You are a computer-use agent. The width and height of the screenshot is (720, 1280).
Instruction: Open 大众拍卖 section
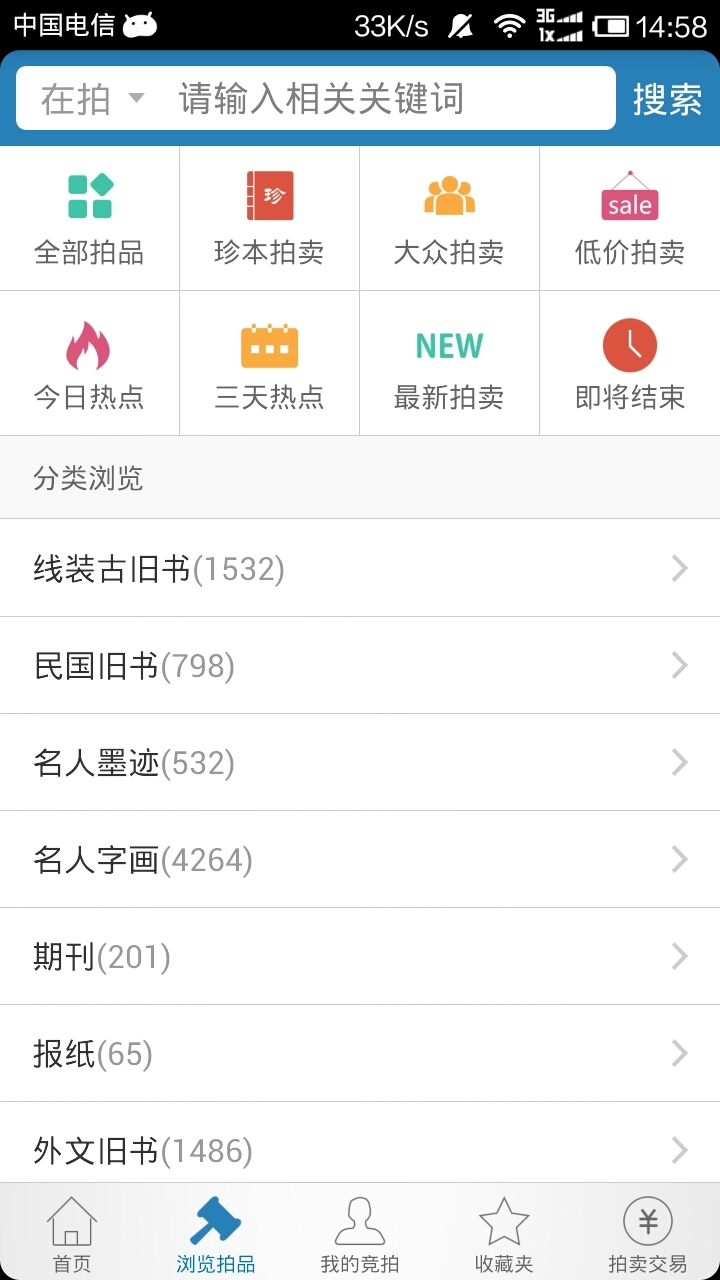450,219
